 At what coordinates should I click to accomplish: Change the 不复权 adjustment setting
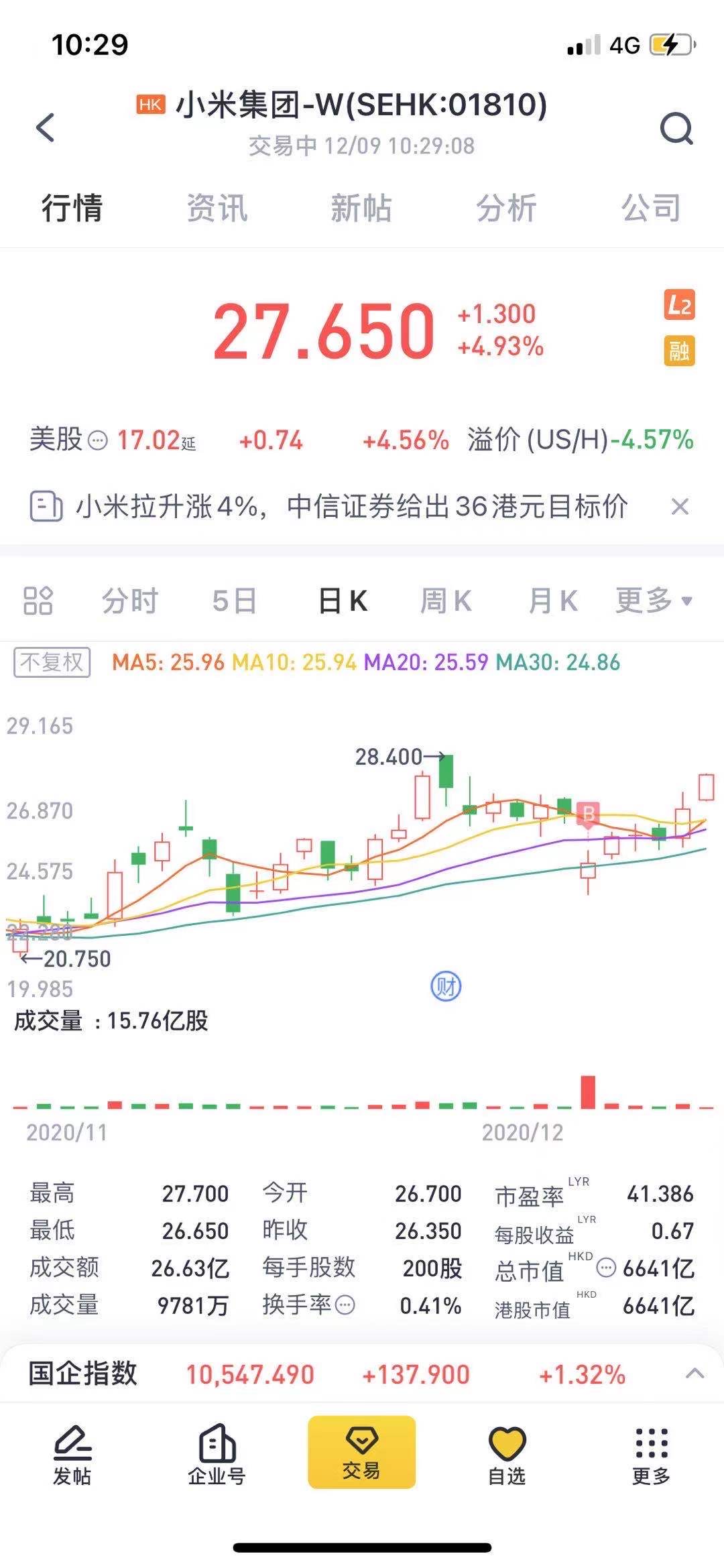tap(52, 662)
